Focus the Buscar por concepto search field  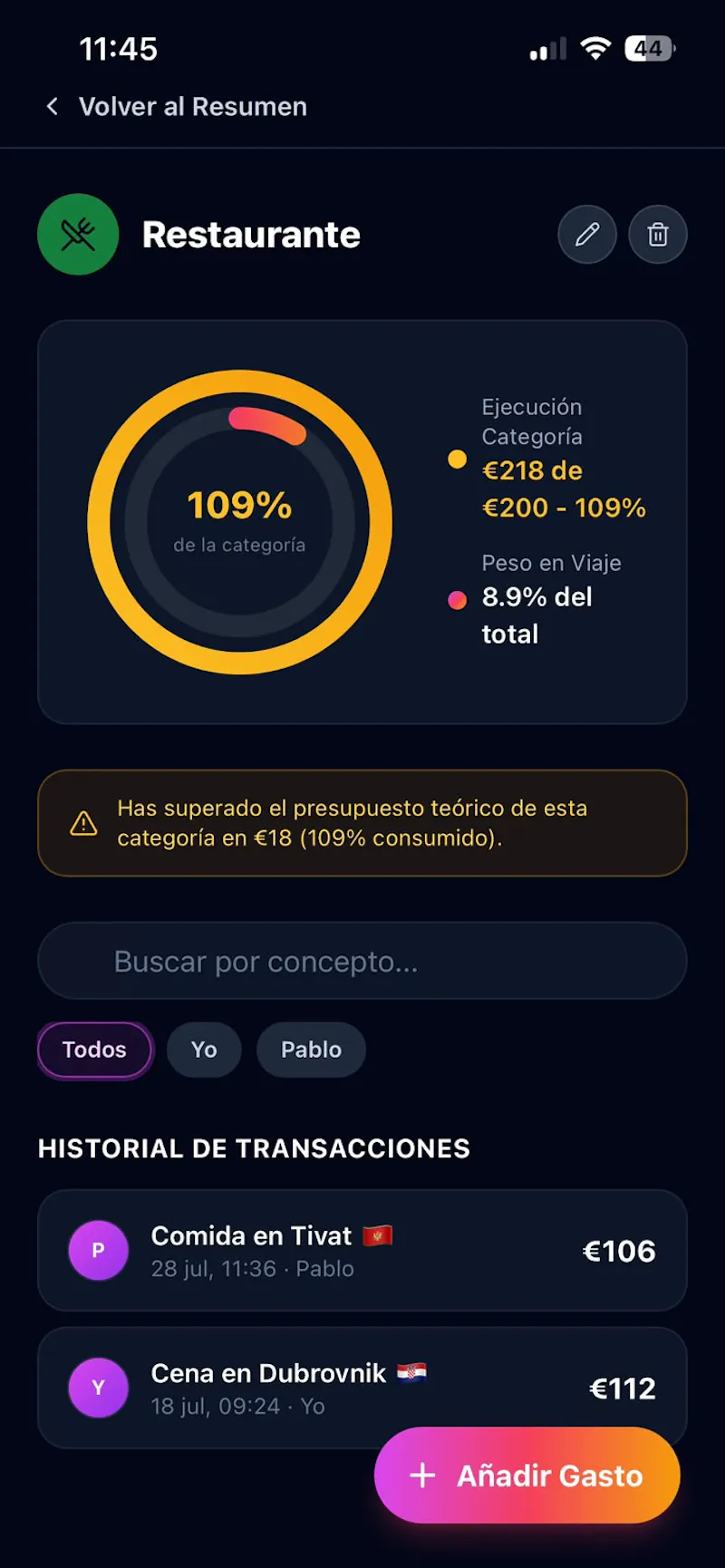click(362, 961)
